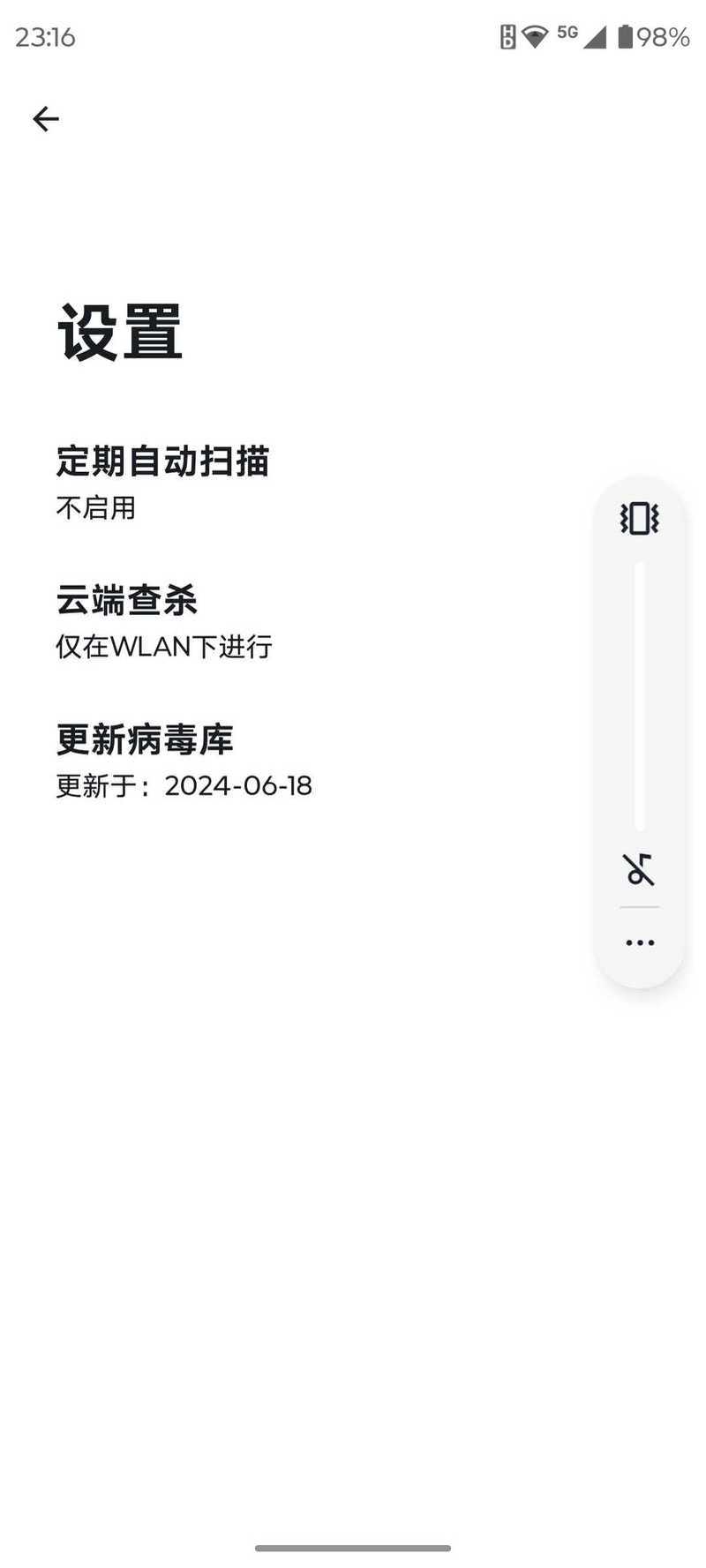Open the 定期自动扫描 setting
Screen dimensions: 706x1568
click(x=162, y=482)
